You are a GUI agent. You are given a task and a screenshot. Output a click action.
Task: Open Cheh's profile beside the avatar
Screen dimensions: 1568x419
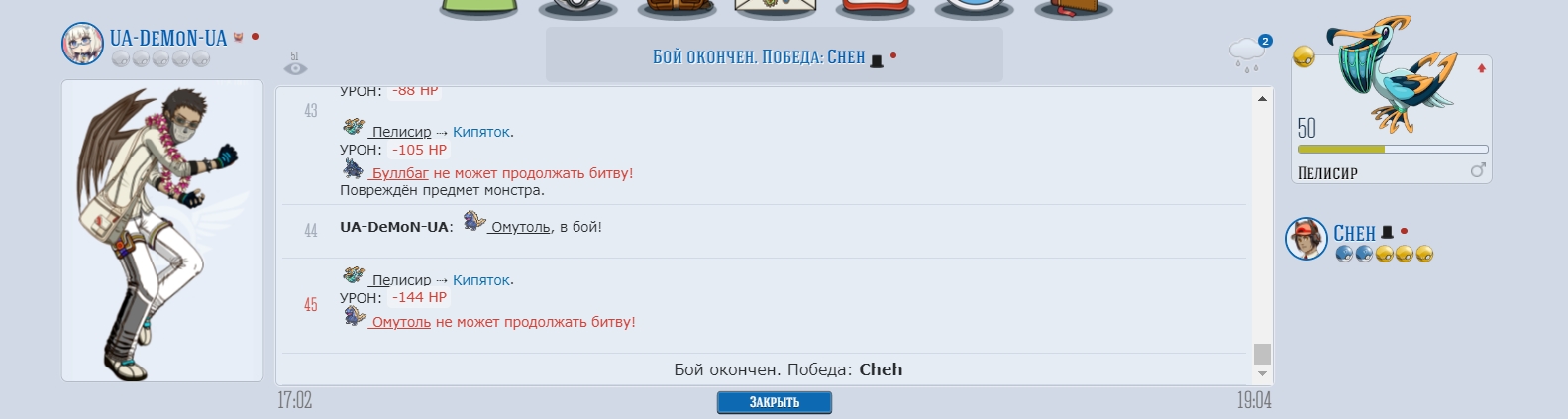(1353, 233)
